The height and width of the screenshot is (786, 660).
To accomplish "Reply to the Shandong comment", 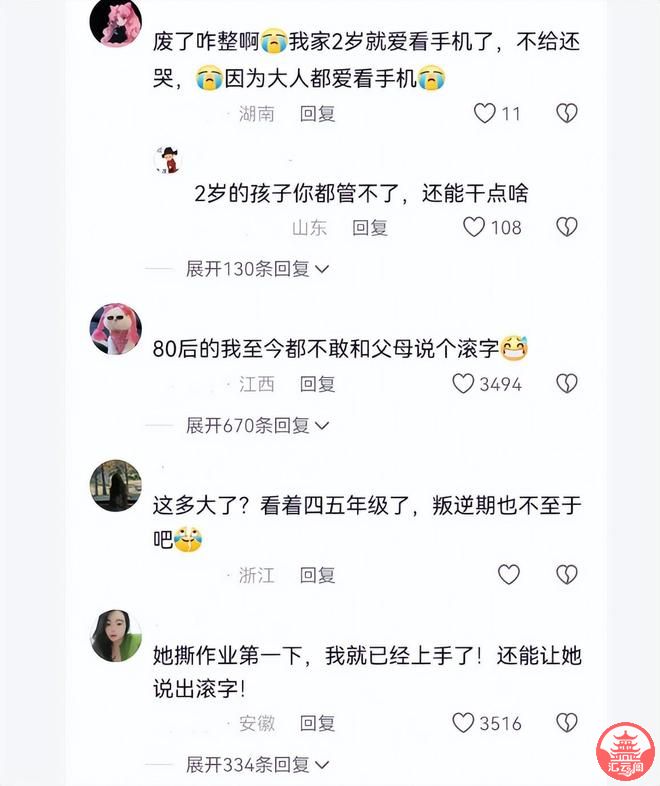I will pyautogui.click(x=369, y=227).
